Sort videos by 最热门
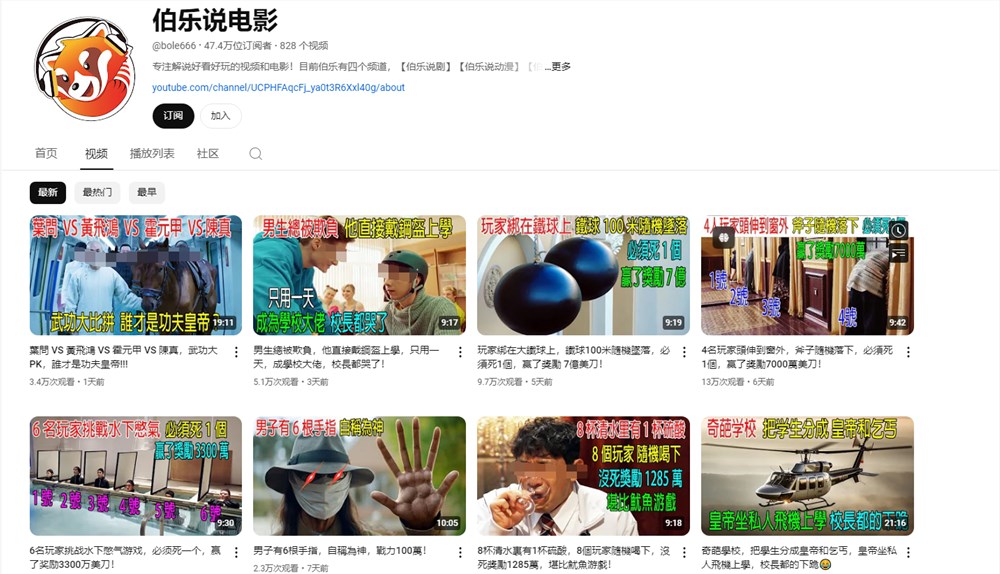 [x=100, y=192]
